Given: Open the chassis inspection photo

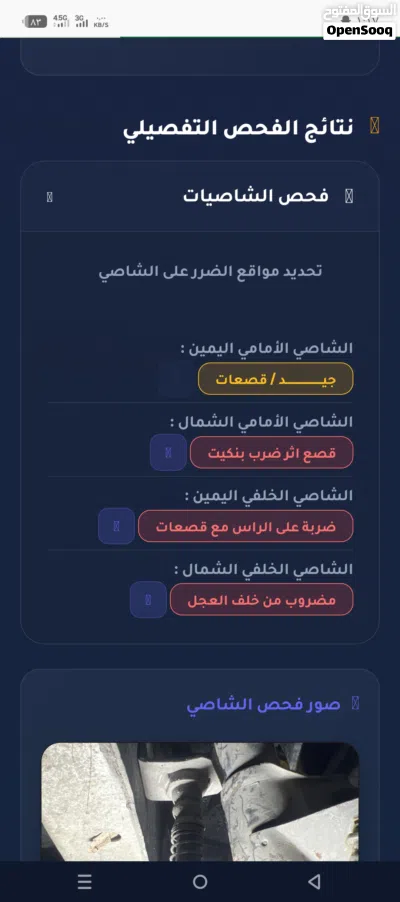Looking at the screenshot, I should (x=200, y=802).
